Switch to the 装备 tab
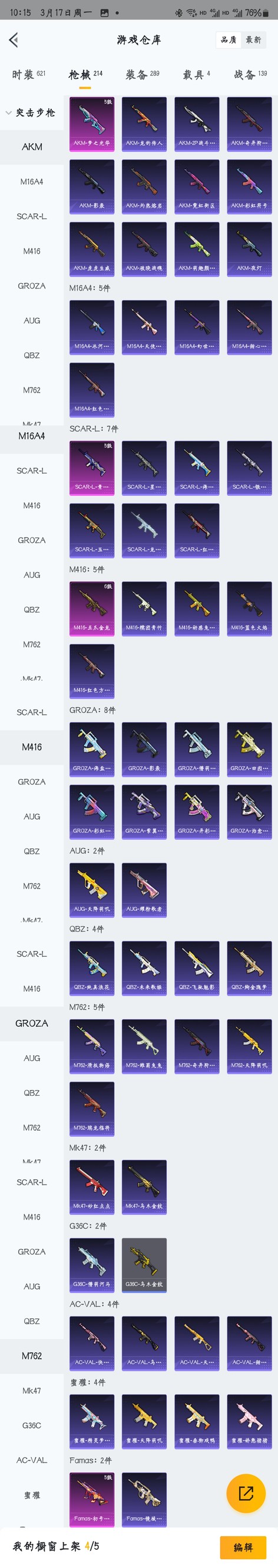The width and height of the screenshot is (278, 1568). (x=143, y=74)
